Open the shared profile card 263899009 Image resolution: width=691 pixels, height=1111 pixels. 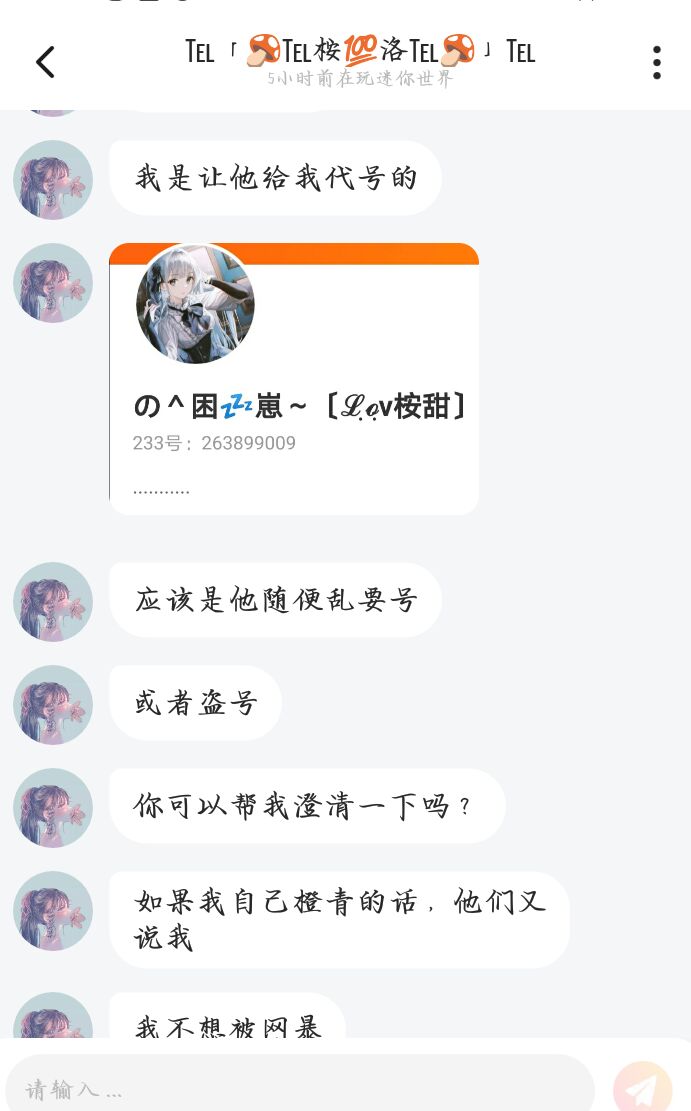point(294,379)
